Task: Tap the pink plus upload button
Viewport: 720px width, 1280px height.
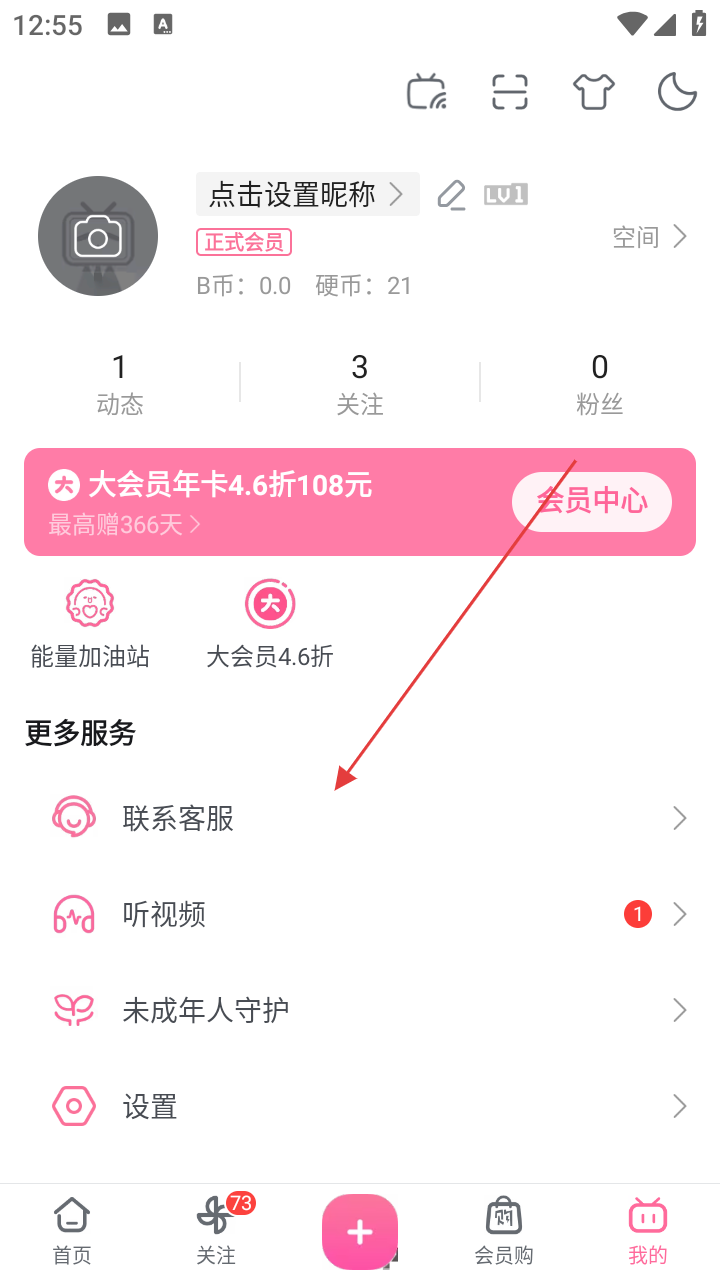Action: point(360,1232)
